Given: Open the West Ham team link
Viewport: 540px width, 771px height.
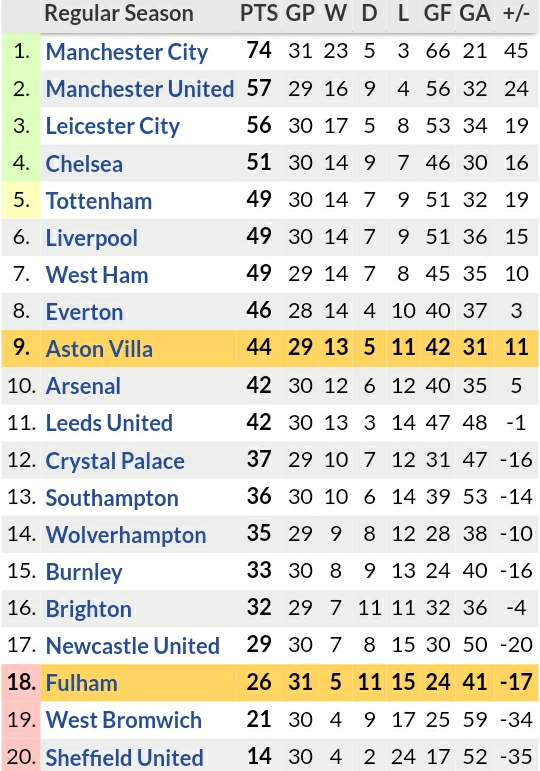Looking at the screenshot, I should (x=97, y=275).
